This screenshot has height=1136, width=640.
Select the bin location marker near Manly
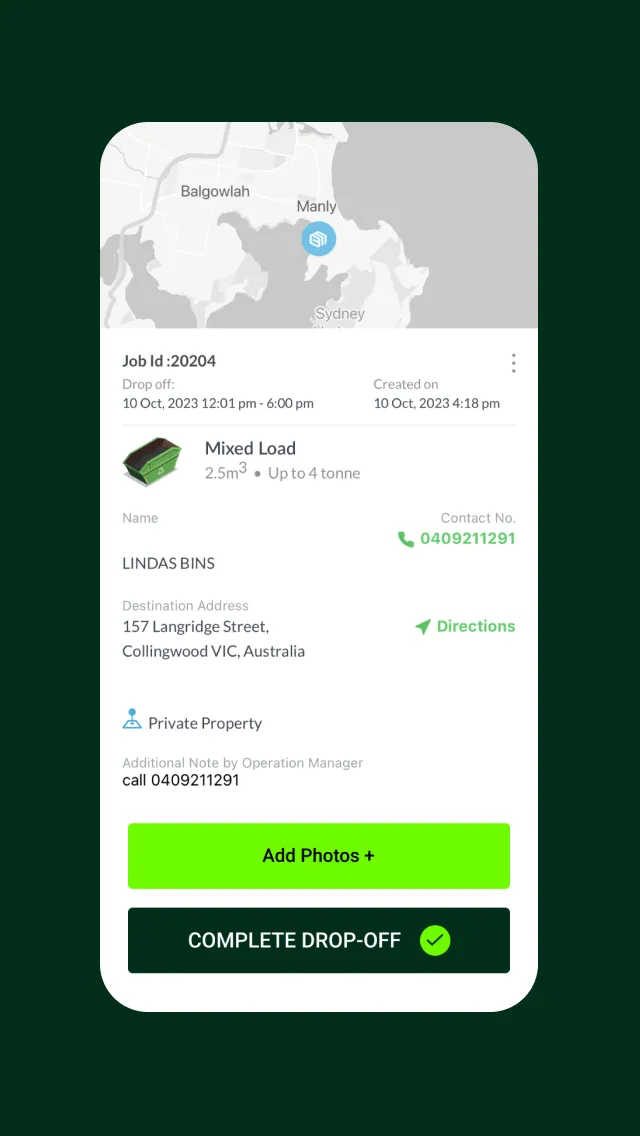(x=319, y=239)
